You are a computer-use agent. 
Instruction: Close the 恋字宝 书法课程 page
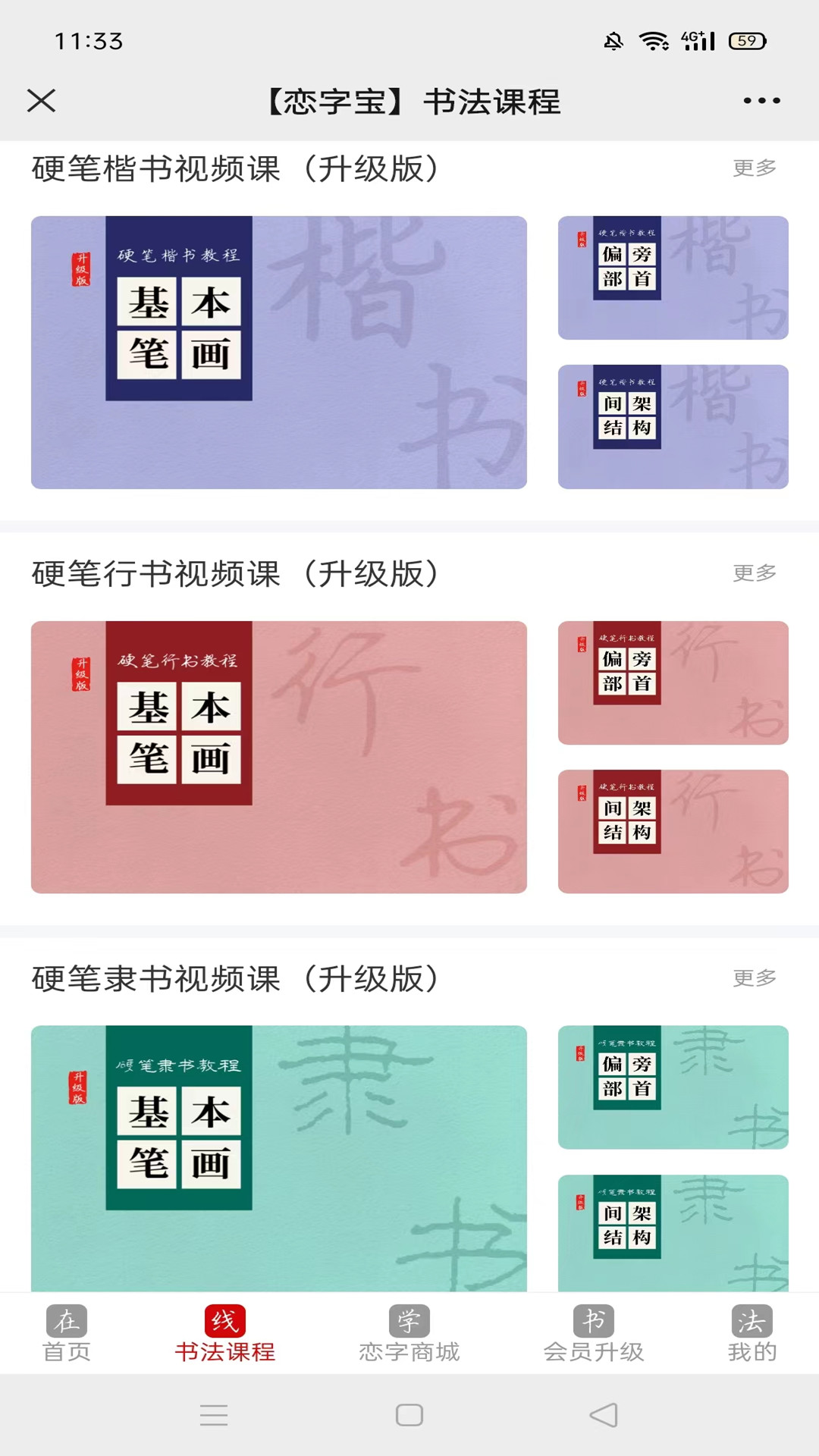42,100
